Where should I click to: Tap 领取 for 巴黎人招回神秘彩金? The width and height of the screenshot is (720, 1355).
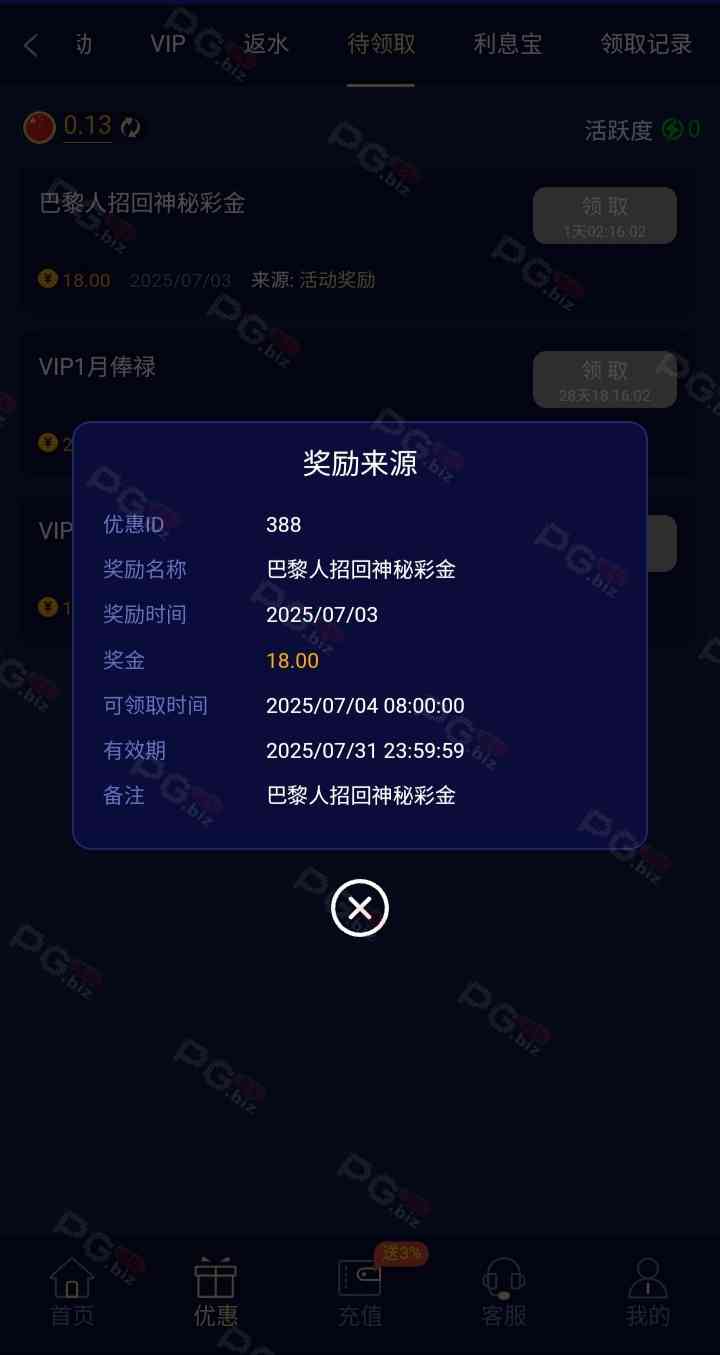(x=605, y=215)
